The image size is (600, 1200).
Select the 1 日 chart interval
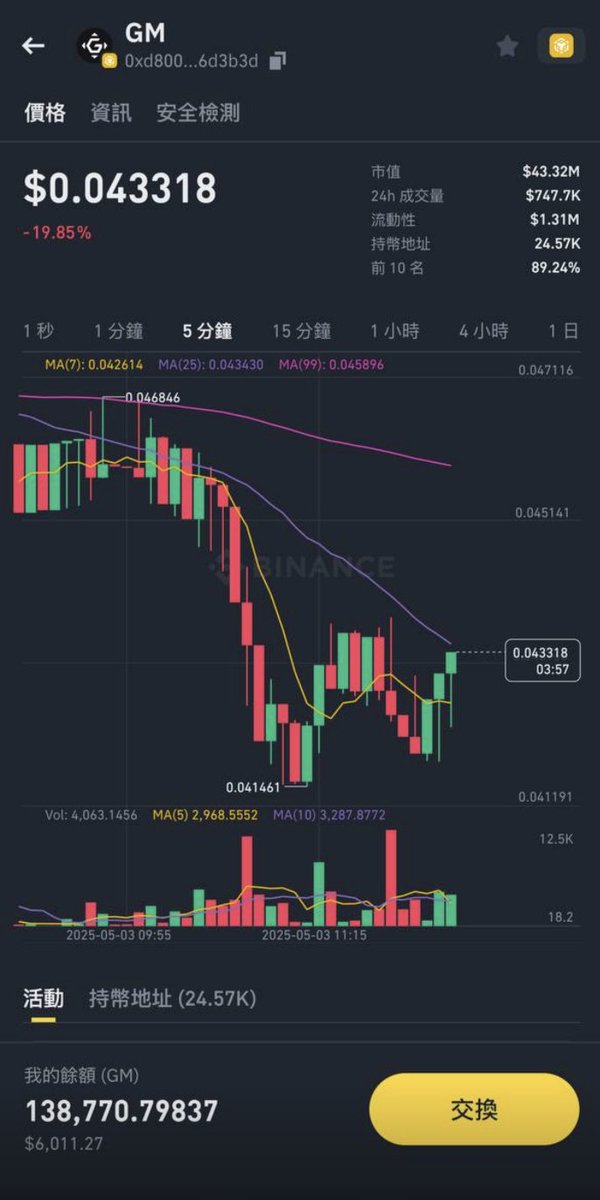(563, 331)
